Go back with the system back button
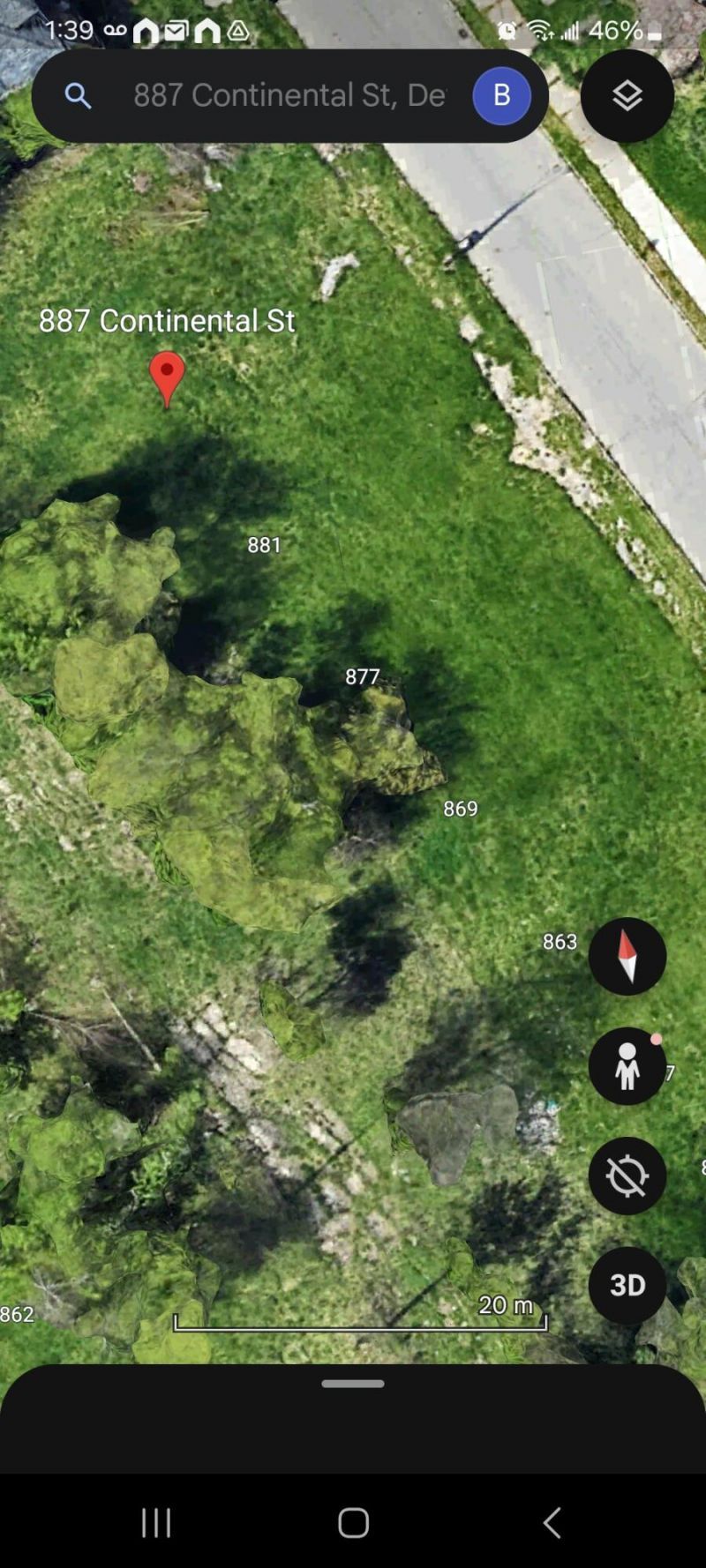This screenshot has height=1568, width=706. coord(552,1522)
